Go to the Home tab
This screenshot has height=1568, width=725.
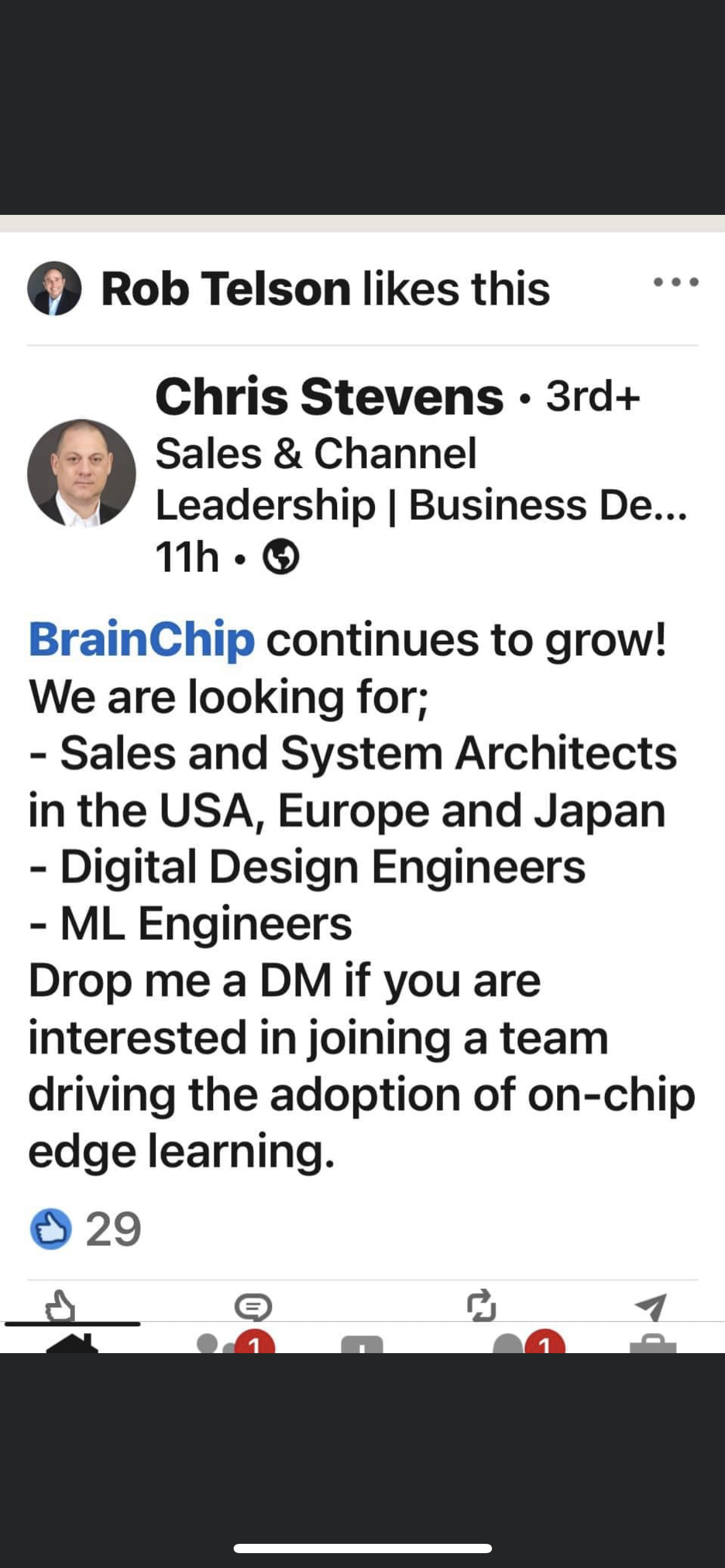(72, 1343)
